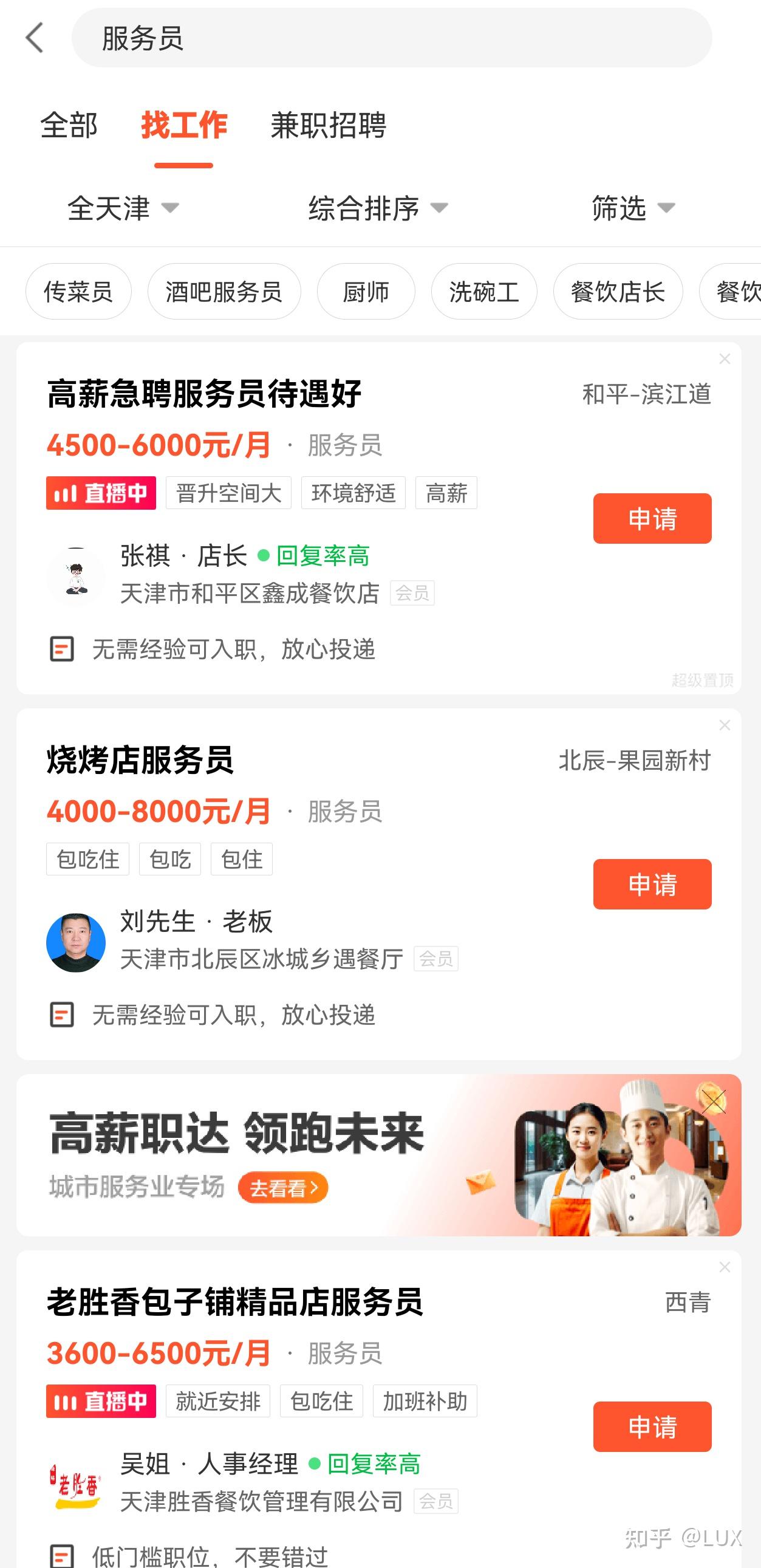
Task: Open the 全天津 location dropdown
Action: (x=123, y=208)
